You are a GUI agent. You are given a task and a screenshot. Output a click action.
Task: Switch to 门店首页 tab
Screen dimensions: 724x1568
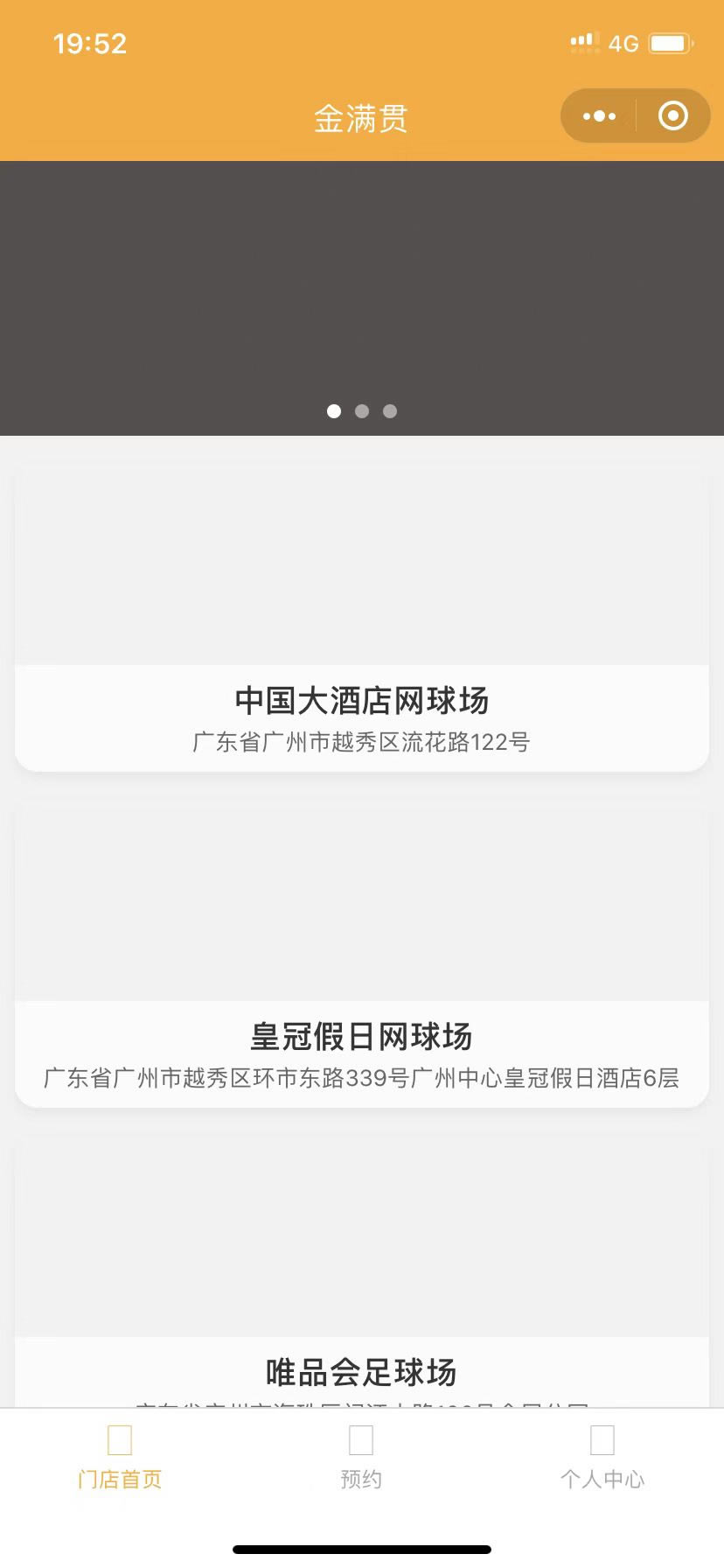coord(120,1458)
